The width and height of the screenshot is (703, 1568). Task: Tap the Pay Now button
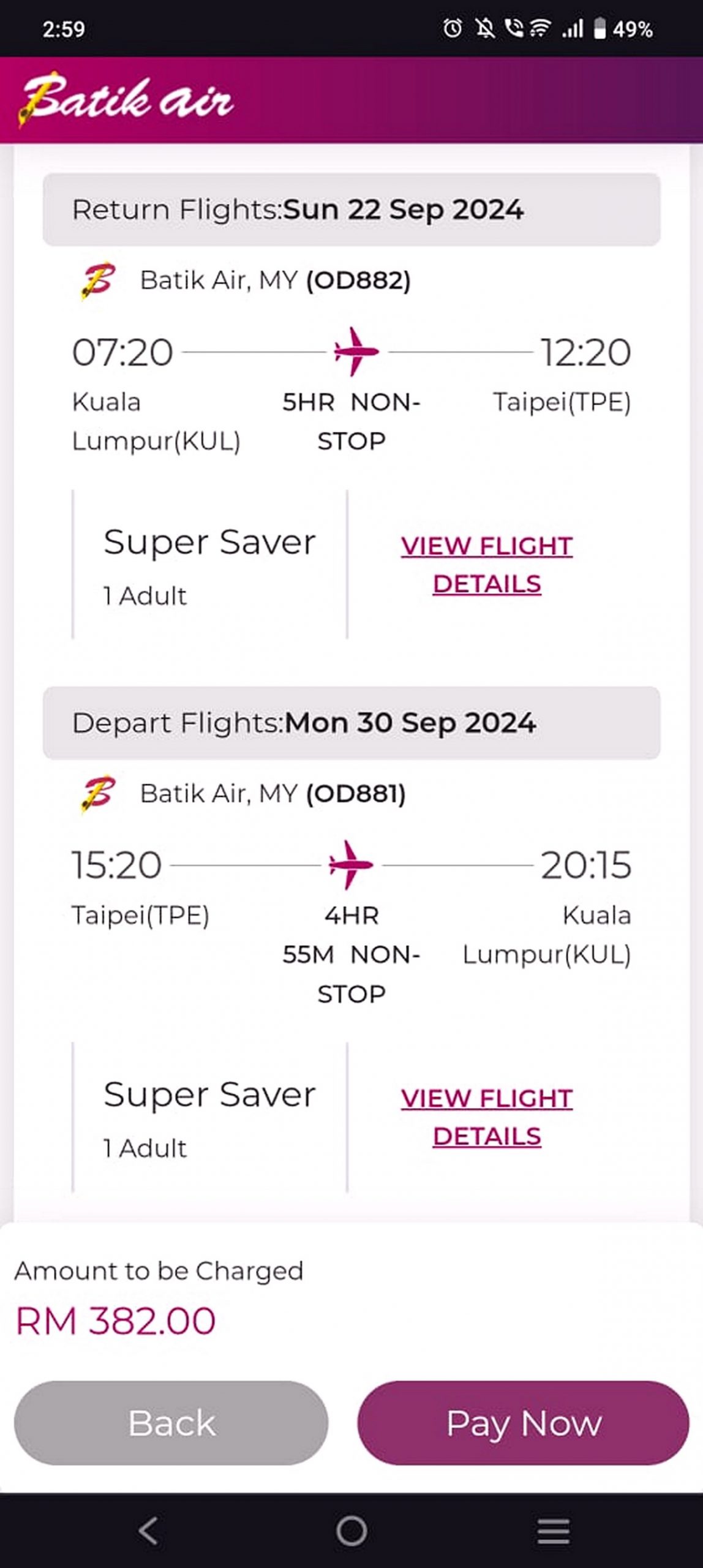point(524,1423)
